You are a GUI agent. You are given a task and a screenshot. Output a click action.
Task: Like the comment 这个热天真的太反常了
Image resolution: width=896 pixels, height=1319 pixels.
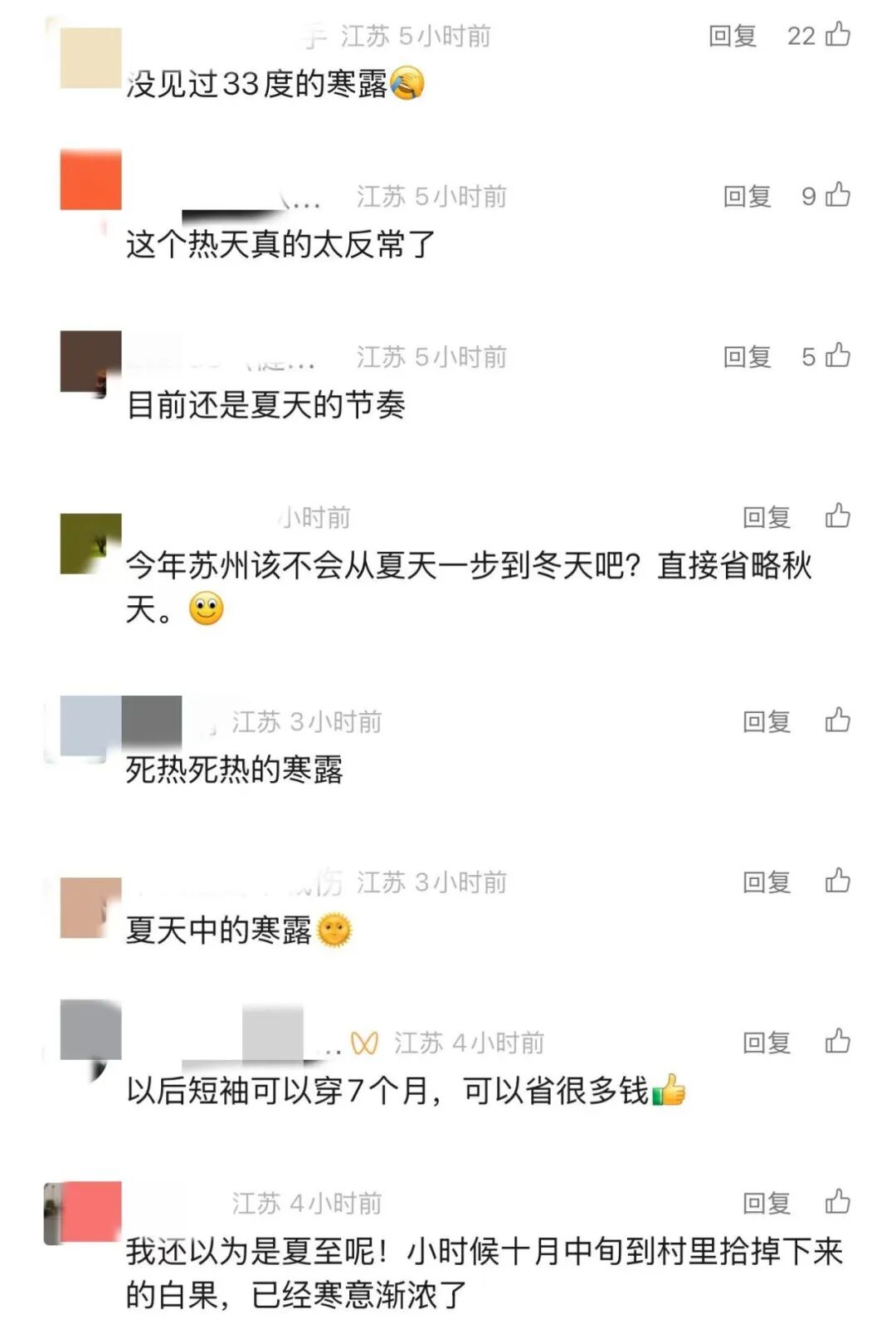(837, 194)
